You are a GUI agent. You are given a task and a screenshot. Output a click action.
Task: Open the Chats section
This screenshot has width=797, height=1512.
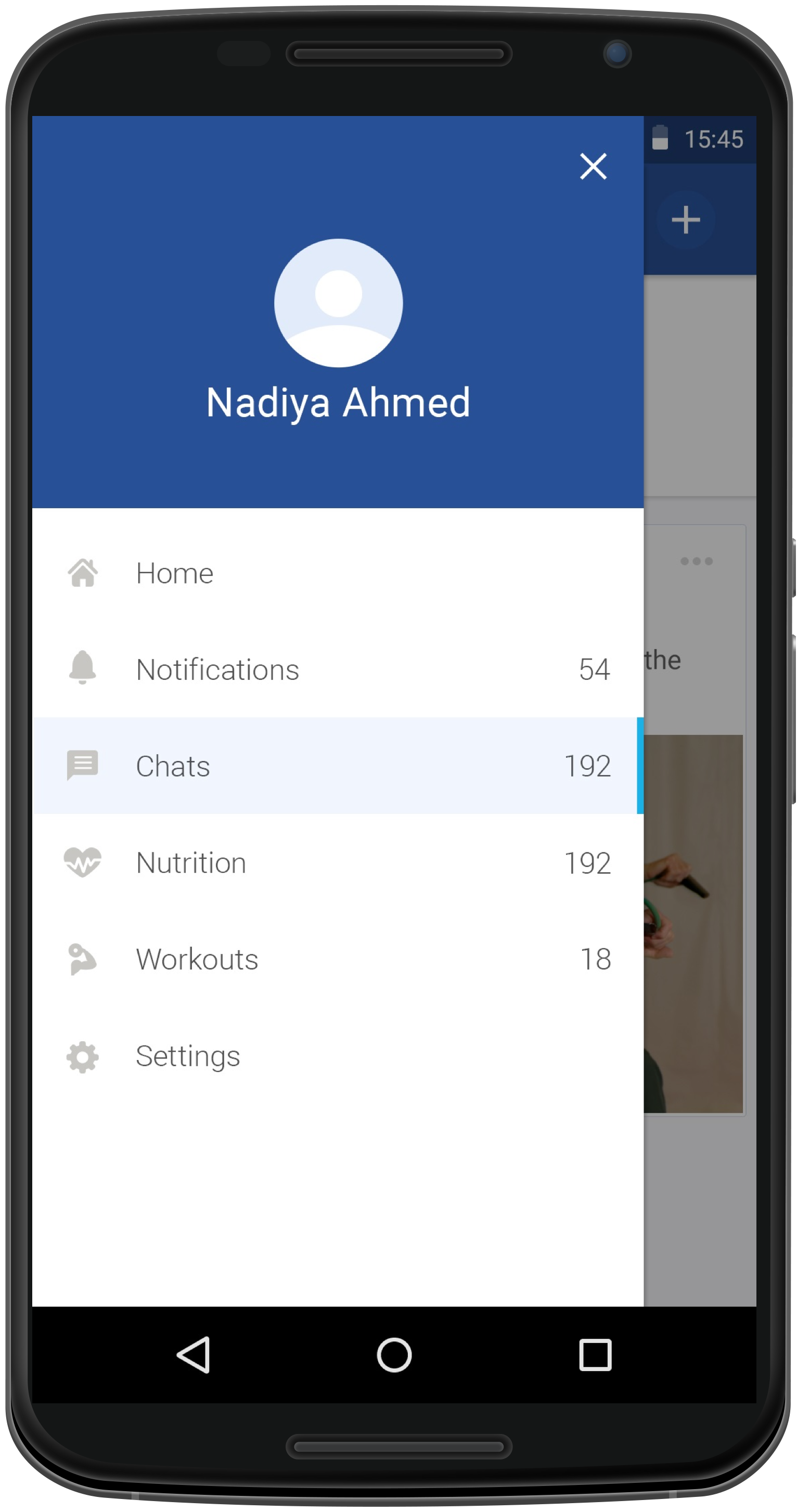tap(173, 766)
